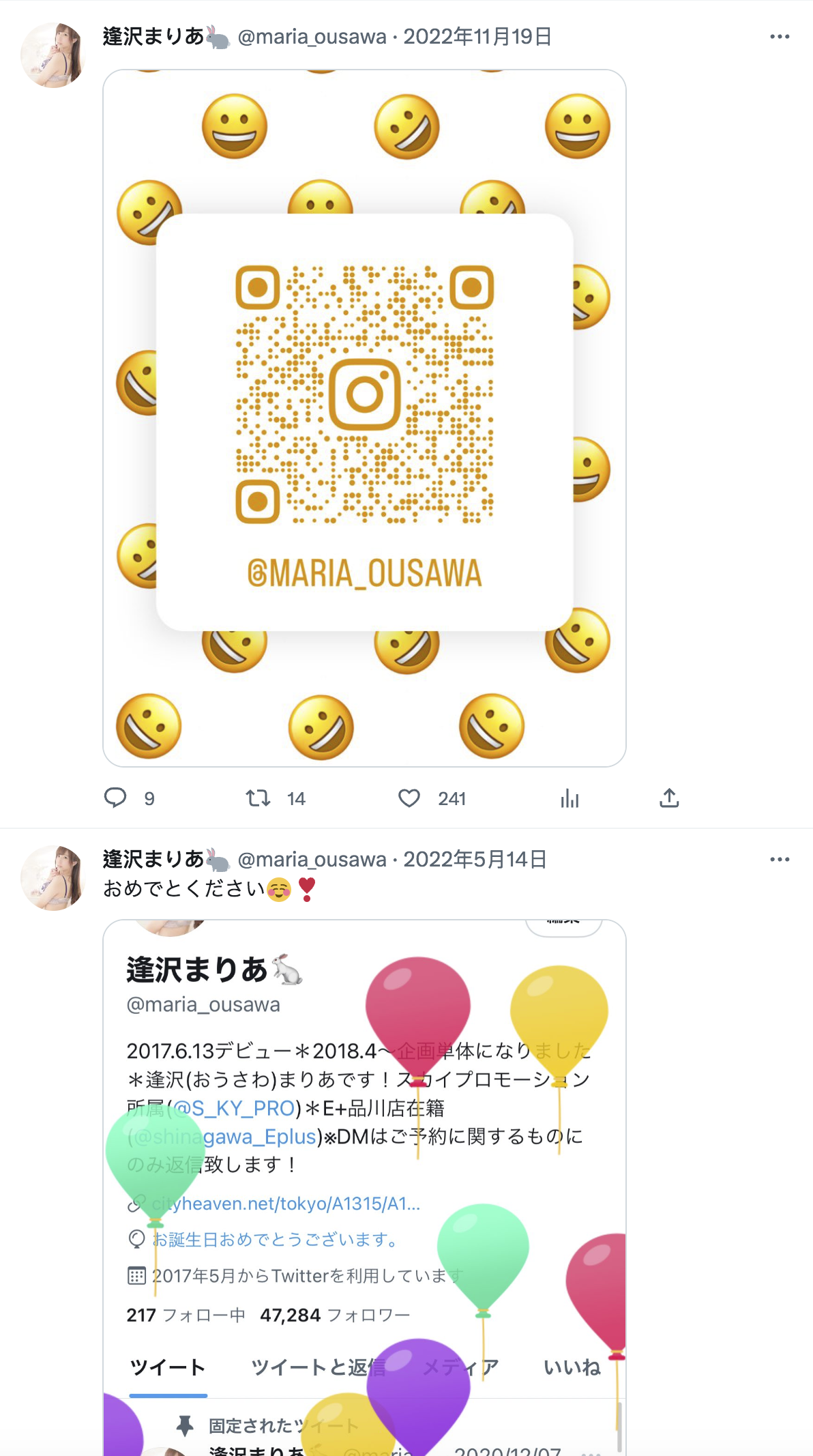This screenshot has width=813, height=1456.
Task: Click the reply icon under the QR code tweet
Action: tap(116, 798)
